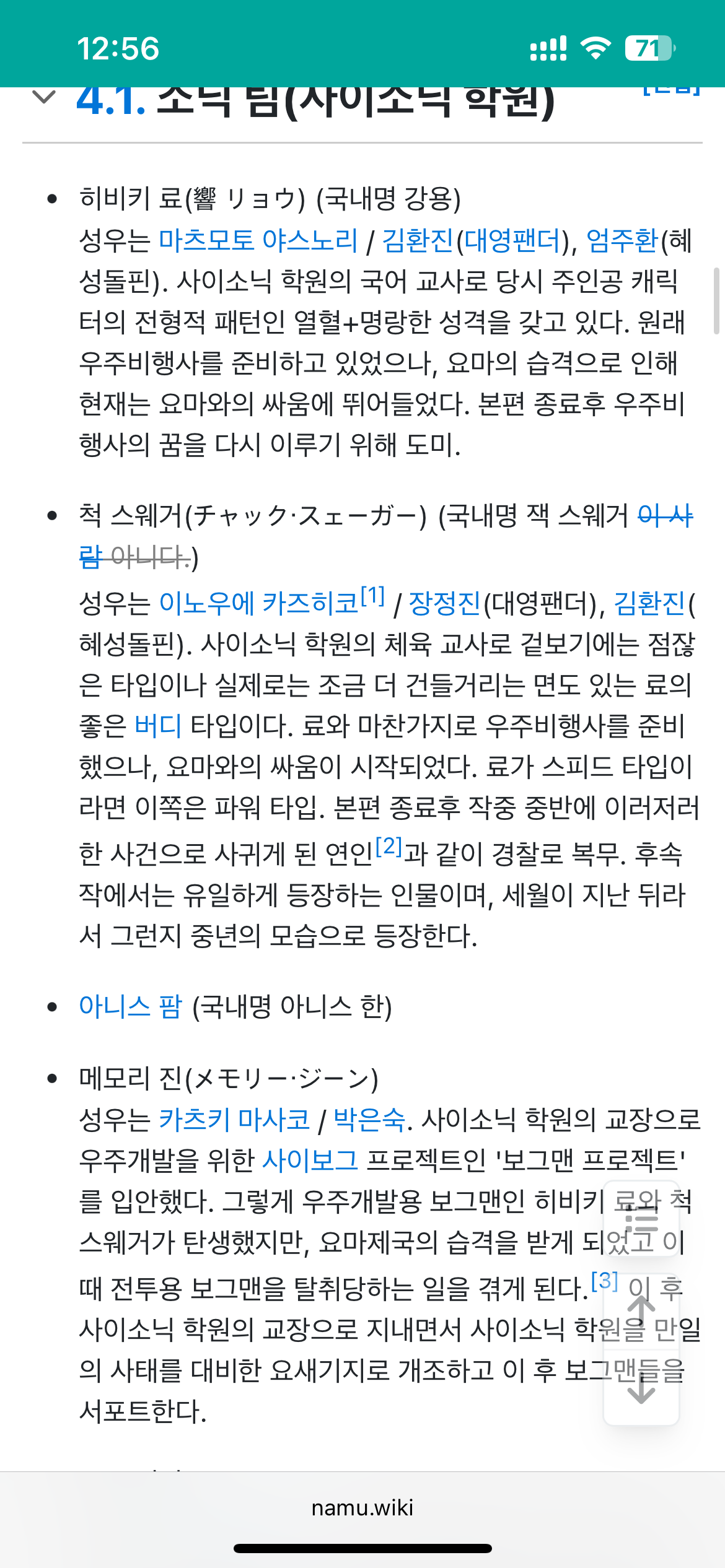Open the struck-through 이 사람 아니다 link
This screenshot has width=725, height=1568.
coord(385,536)
